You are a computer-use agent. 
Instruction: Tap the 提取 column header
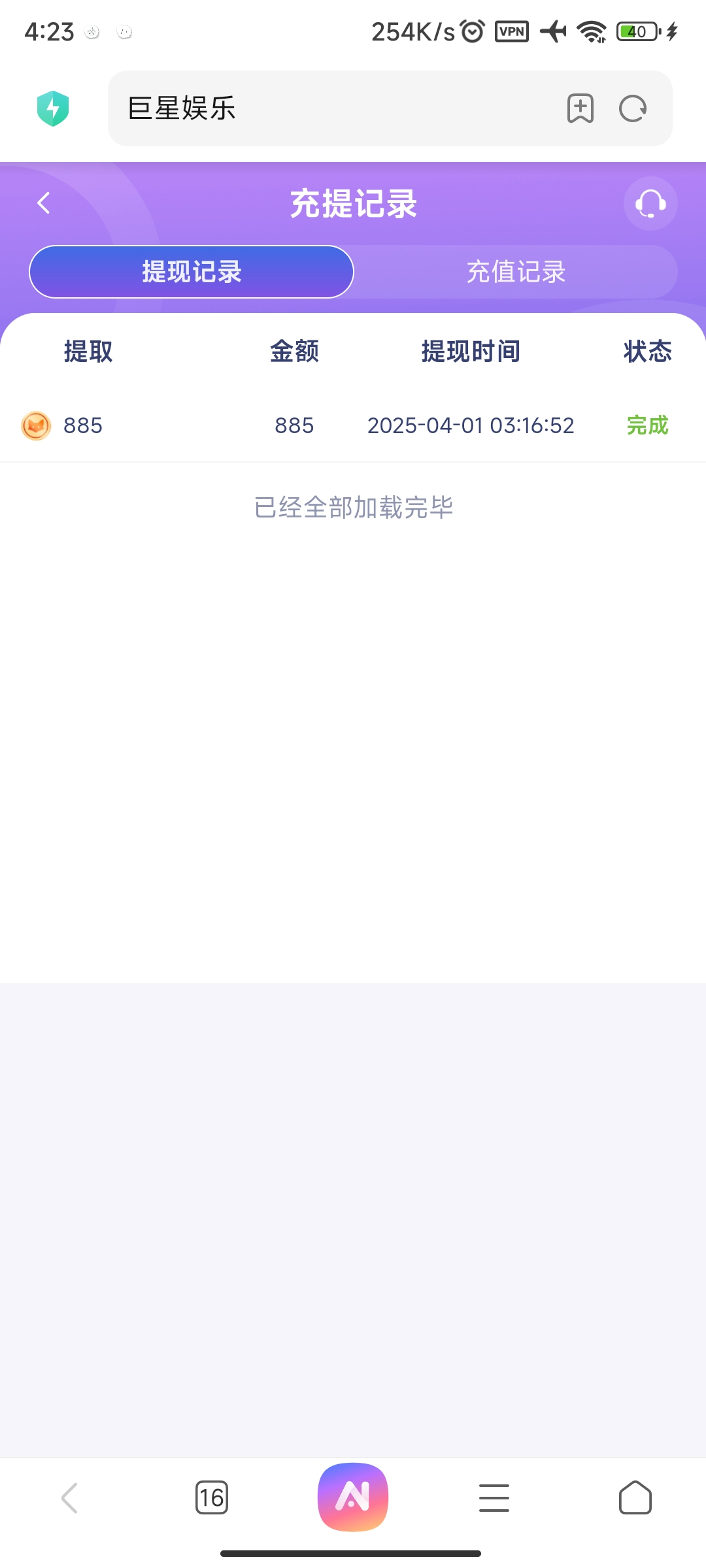[x=88, y=351]
